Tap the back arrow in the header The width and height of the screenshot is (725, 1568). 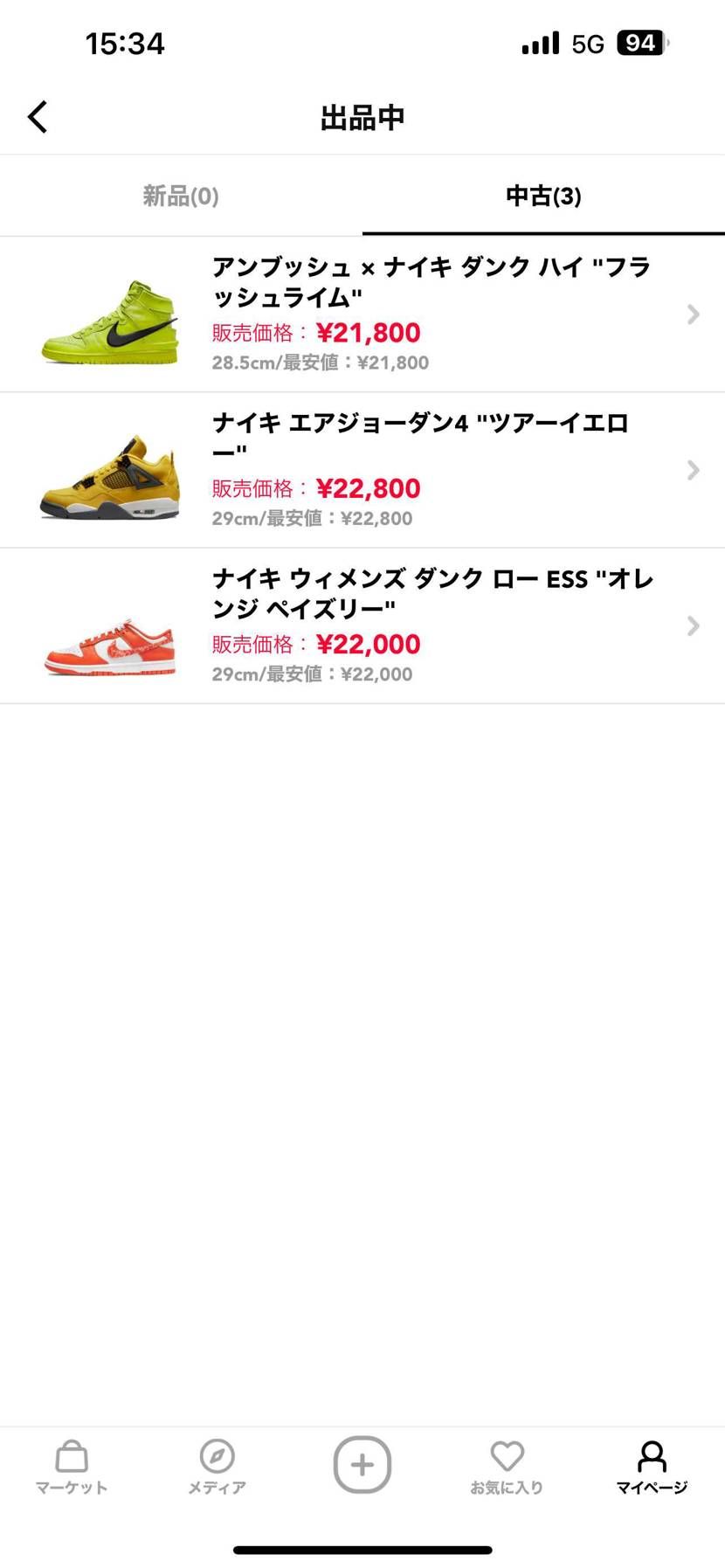[38, 115]
